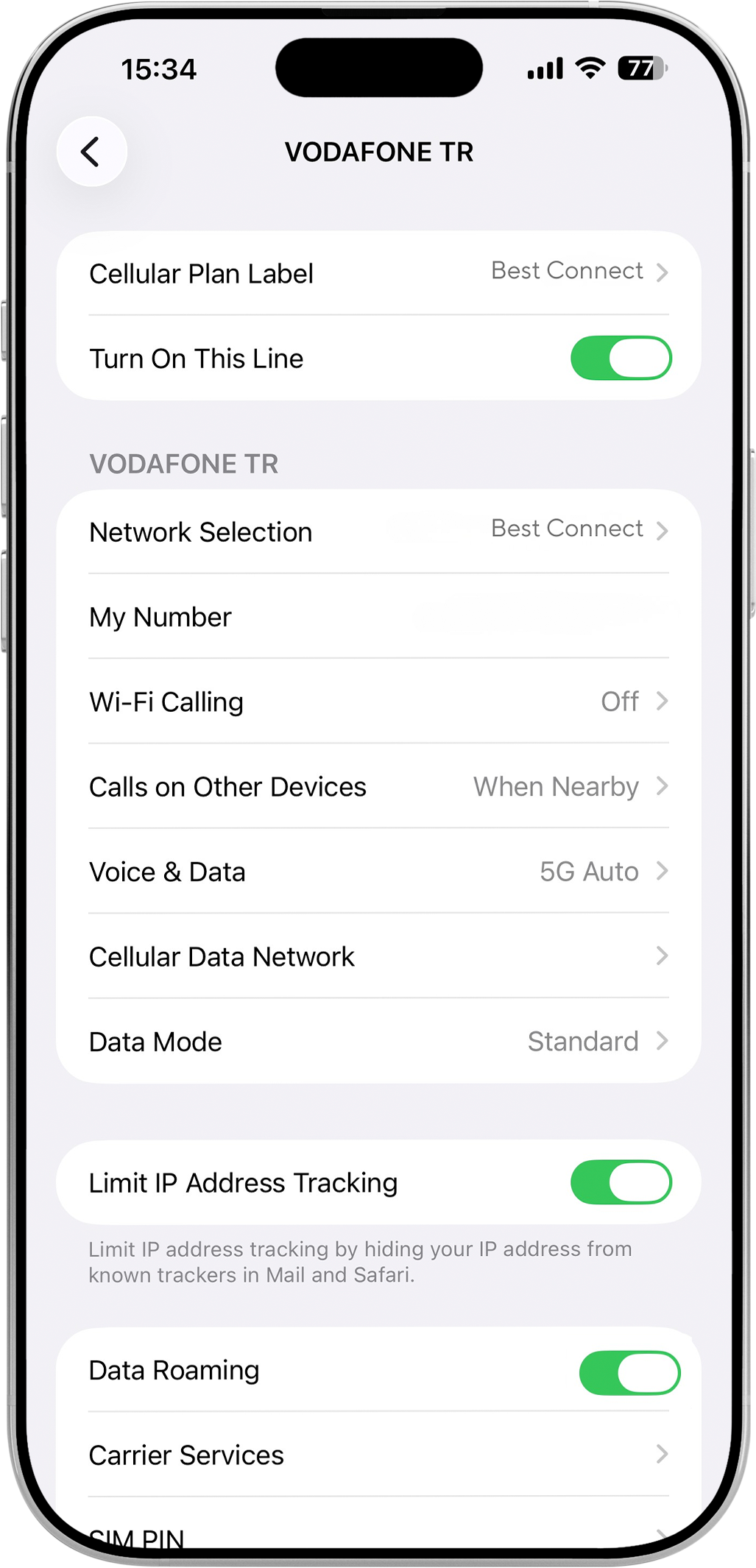Open Voice & Data options

click(x=378, y=872)
